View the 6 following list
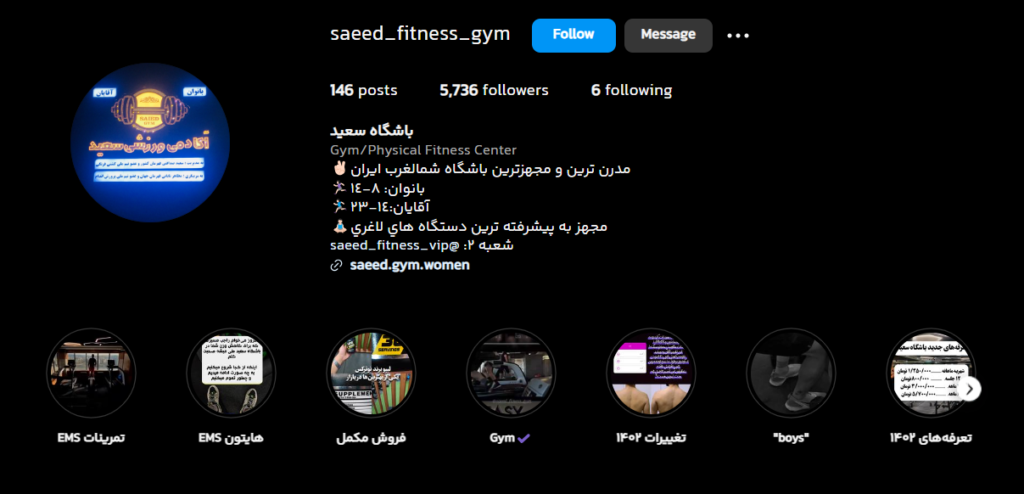 click(631, 90)
